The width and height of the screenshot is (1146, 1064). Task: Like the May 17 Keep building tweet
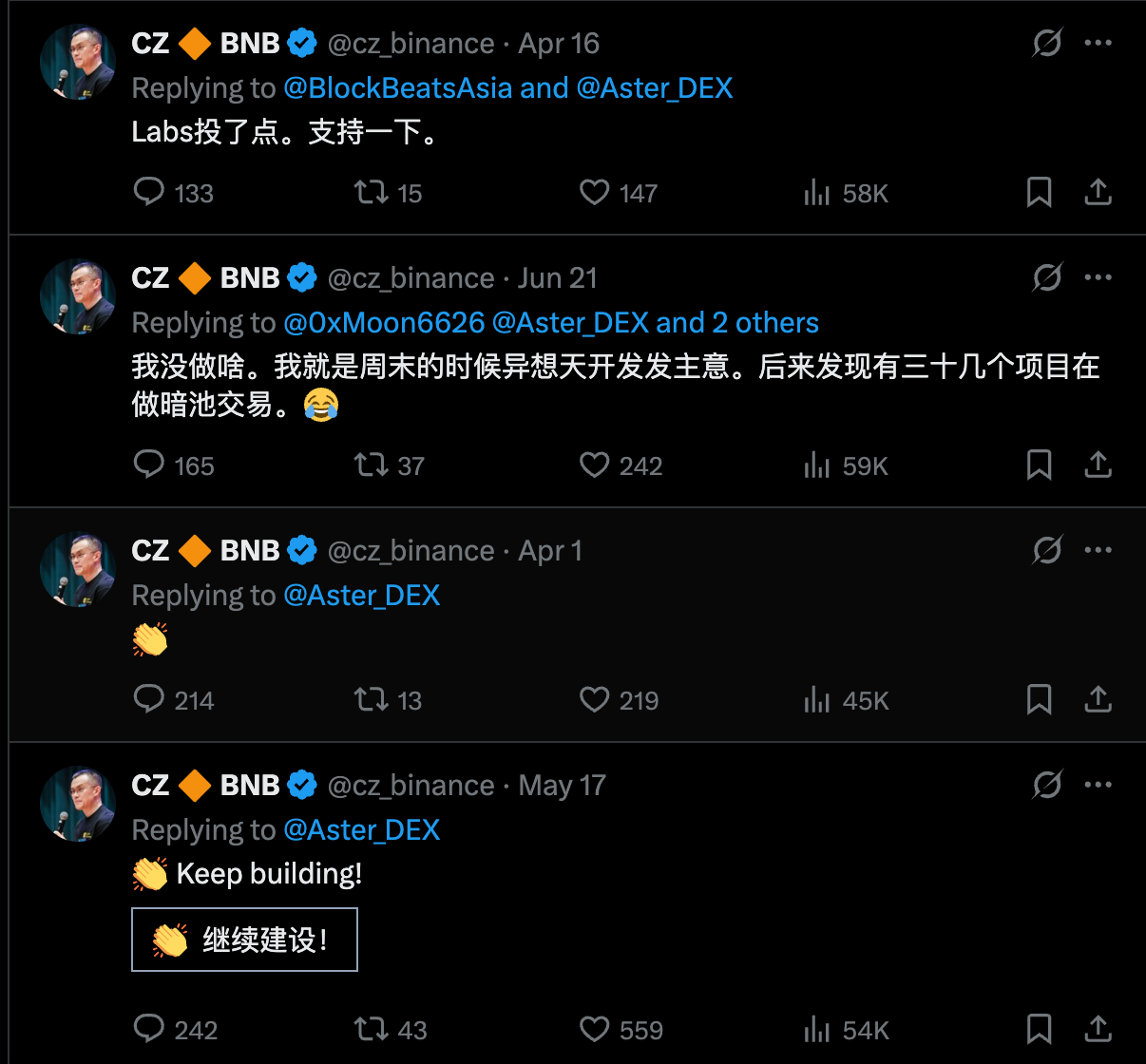click(x=595, y=1029)
